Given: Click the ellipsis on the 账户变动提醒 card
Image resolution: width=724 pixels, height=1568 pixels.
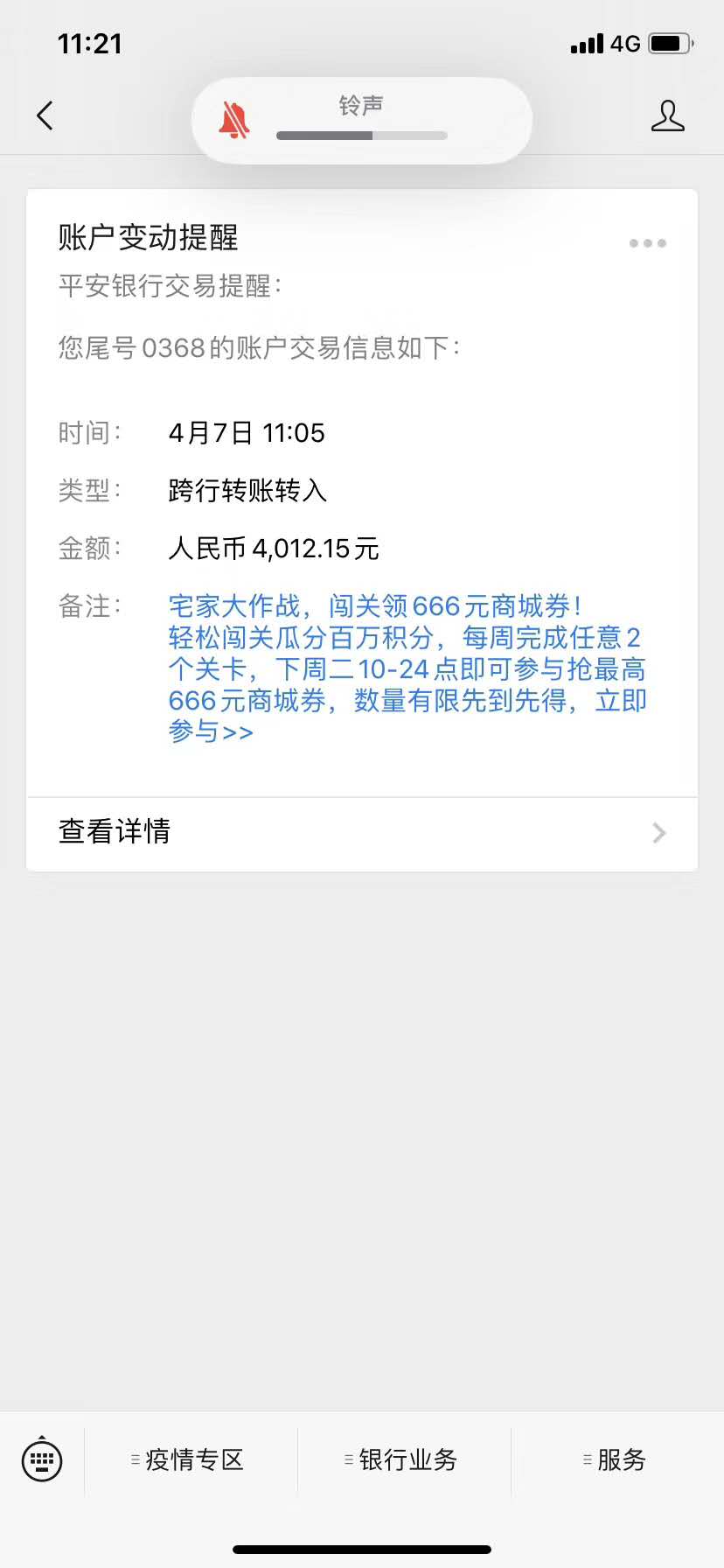Looking at the screenshot, I should point(646,242).
